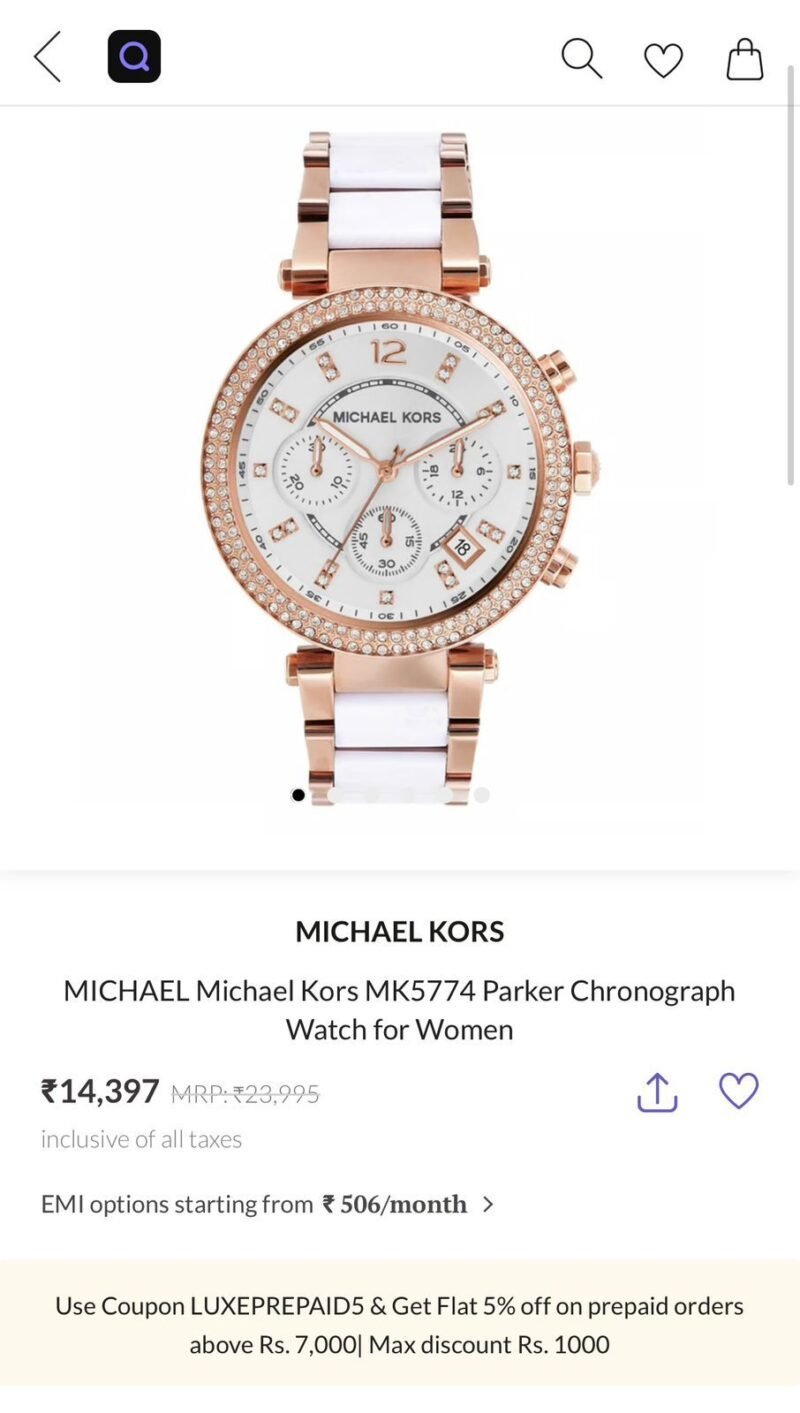
Task: Open the wishlist from the top bar
Action: [663, 60]
